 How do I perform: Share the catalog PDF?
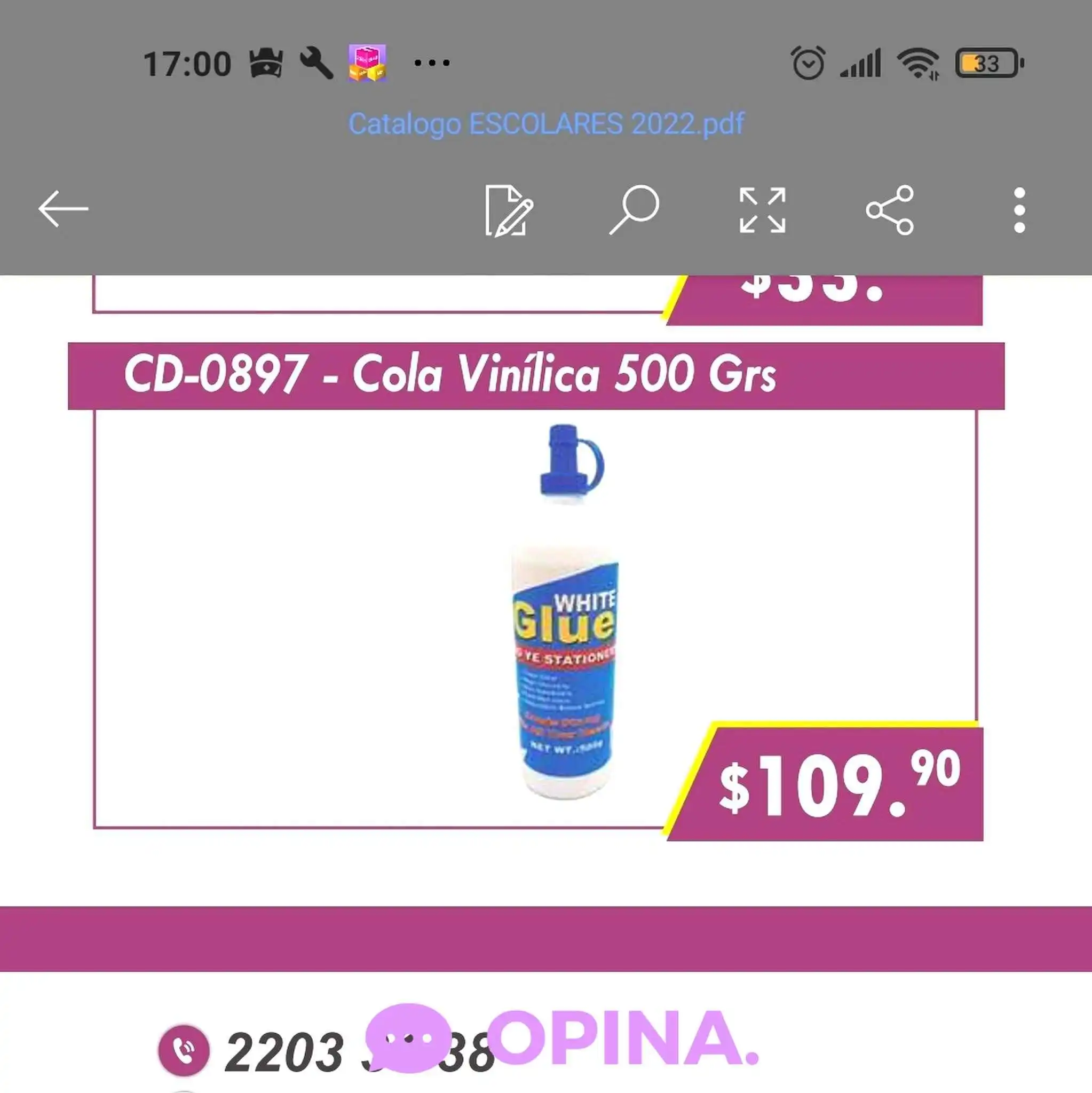(890, 210)
